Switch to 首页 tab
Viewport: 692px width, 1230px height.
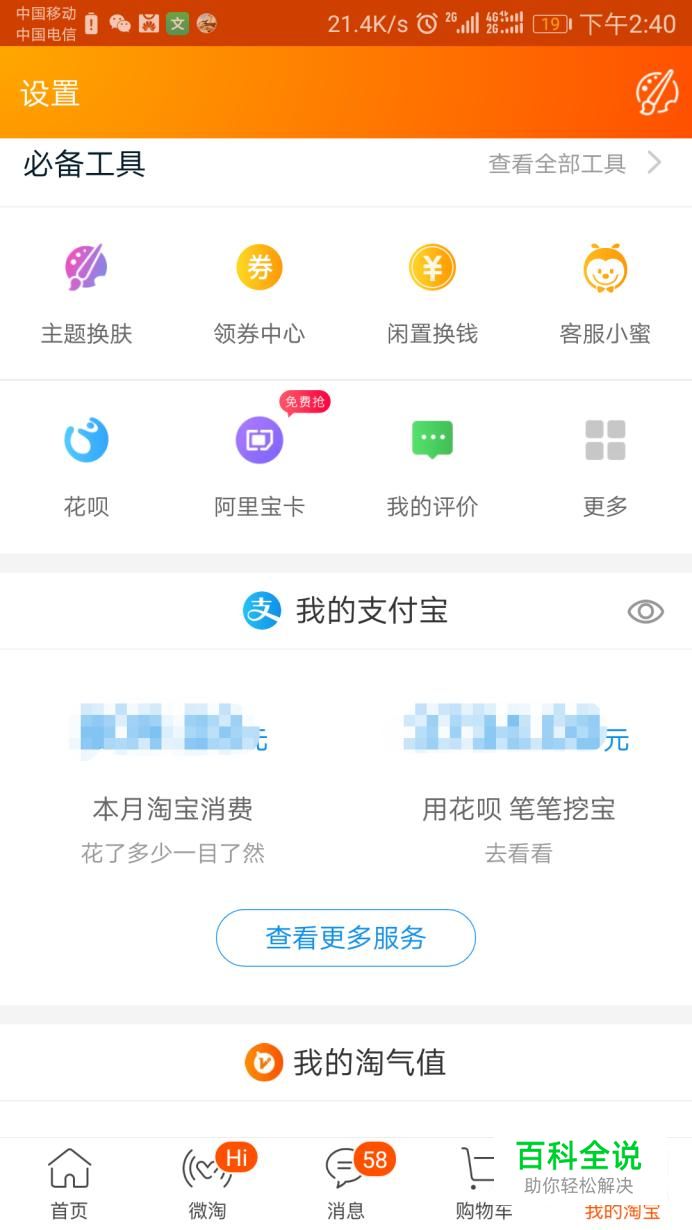click(x=69, y=1184)
